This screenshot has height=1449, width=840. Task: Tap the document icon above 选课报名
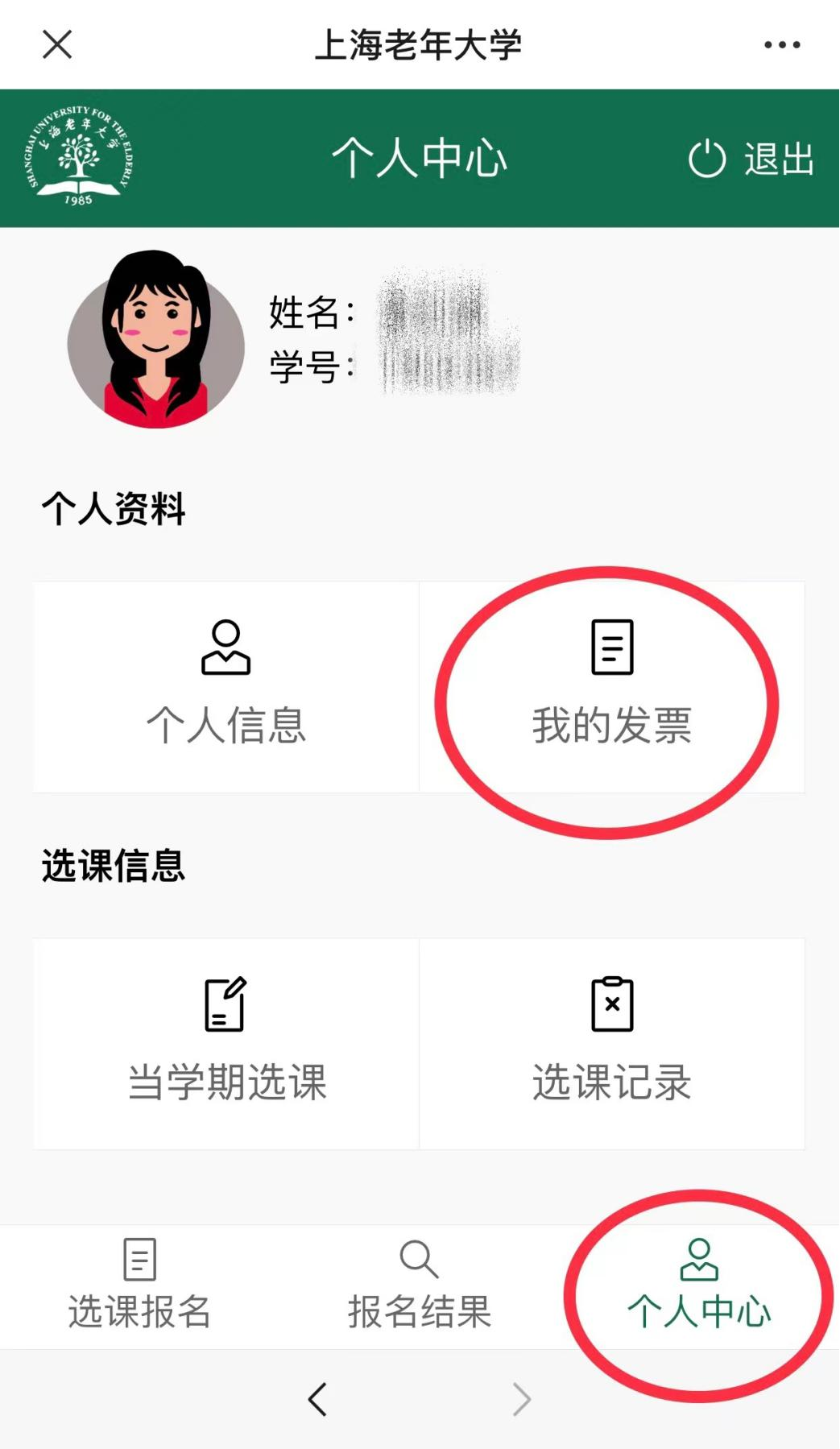139,1257
